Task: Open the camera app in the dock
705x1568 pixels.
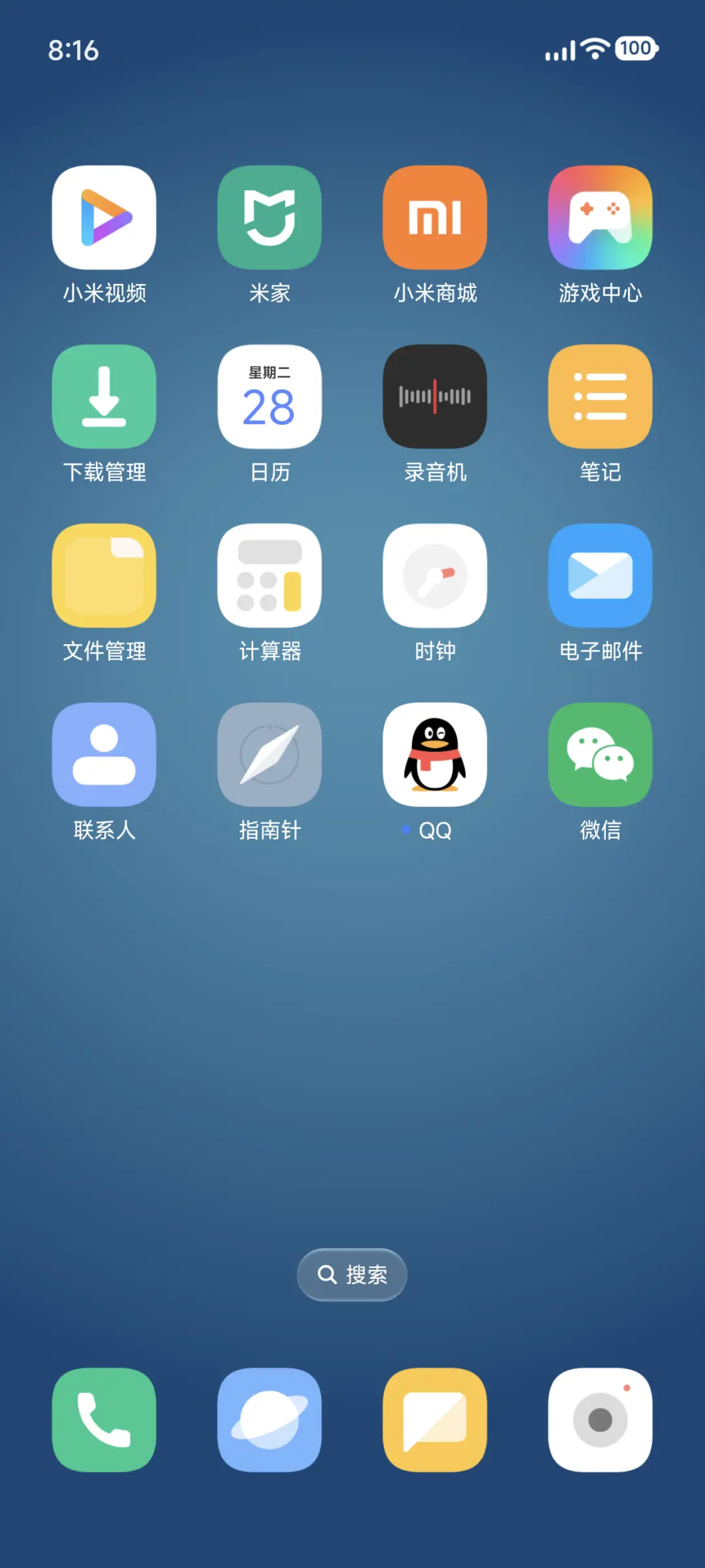Action: pyautogui.click(x=601, y=1420)
